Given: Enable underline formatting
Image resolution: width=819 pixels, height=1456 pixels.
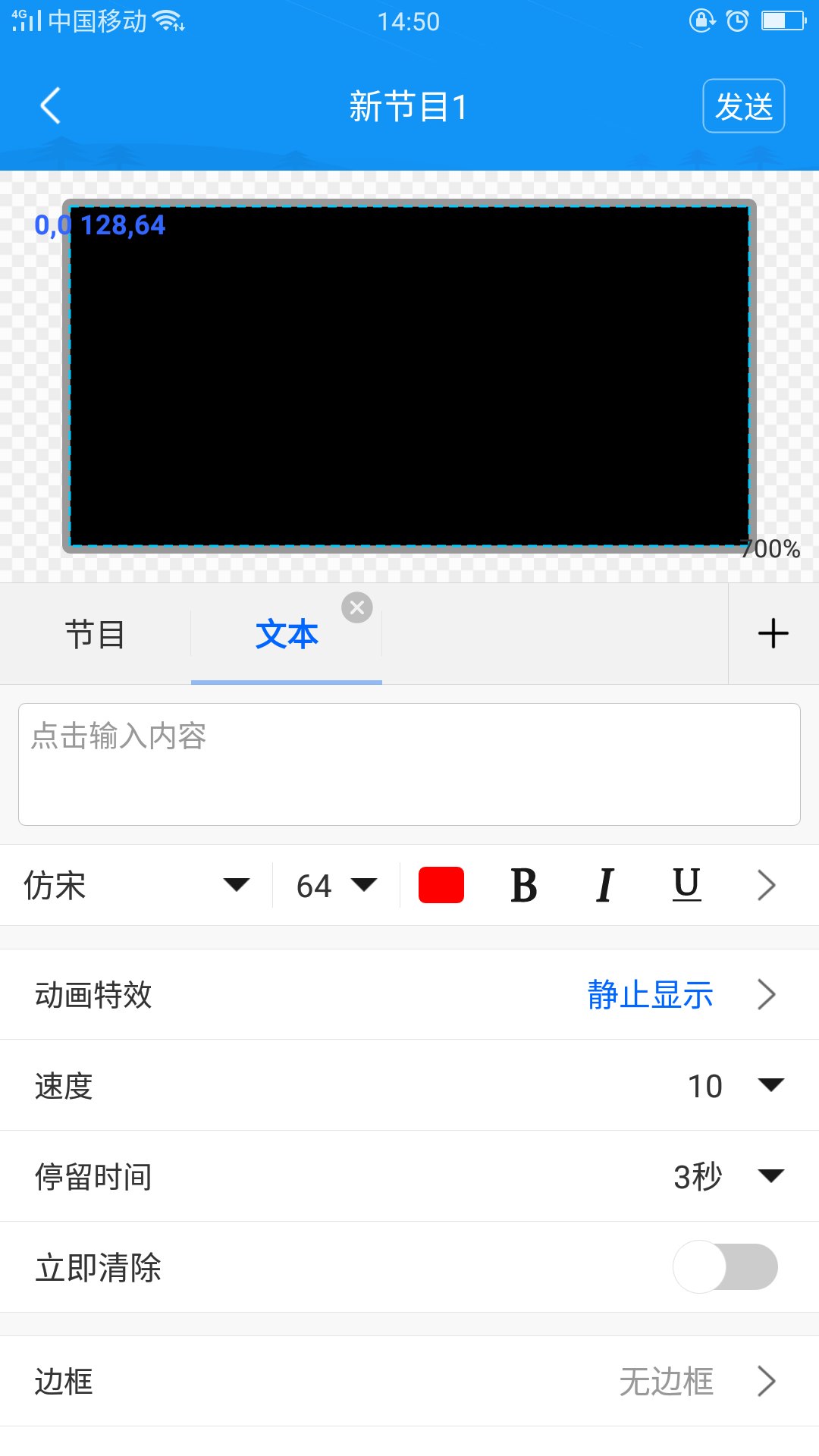Looking at the screenshot, I should pyautogui.click(x=686, y=884).
